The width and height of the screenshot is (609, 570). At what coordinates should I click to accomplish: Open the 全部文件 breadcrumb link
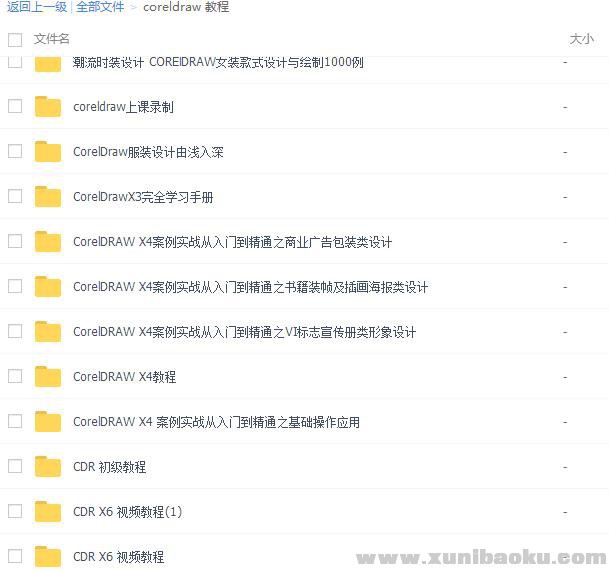(100, 7)
